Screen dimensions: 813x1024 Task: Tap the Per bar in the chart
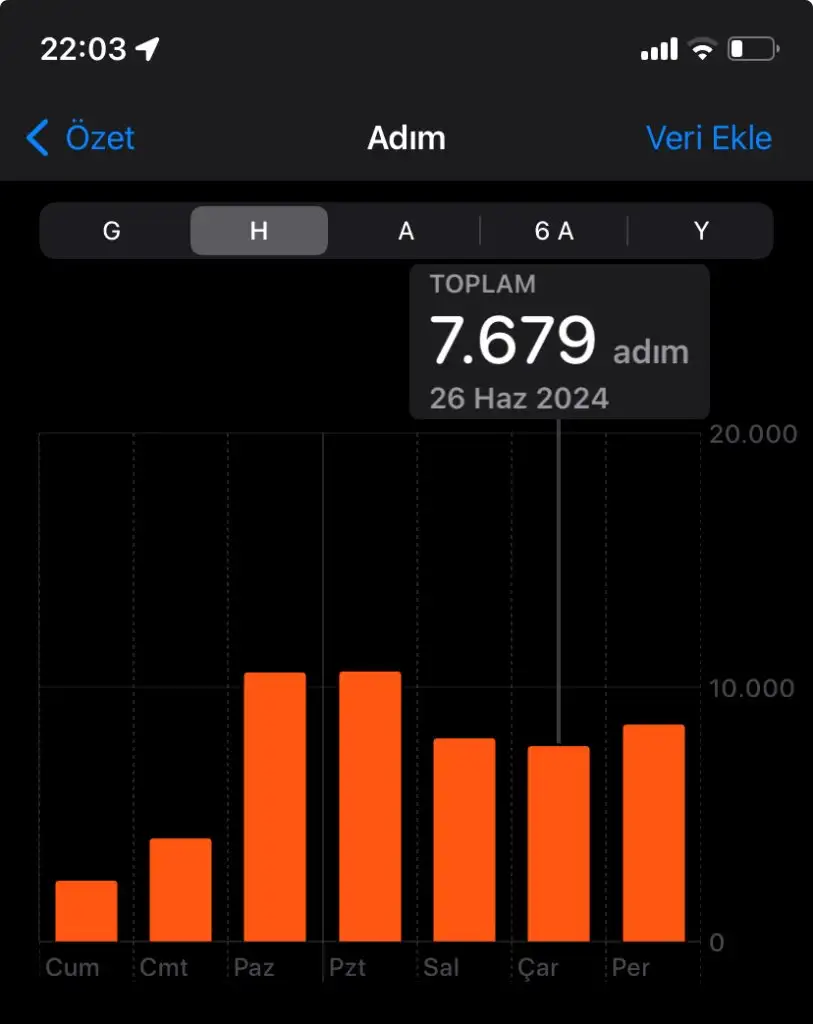click(654, 833)
